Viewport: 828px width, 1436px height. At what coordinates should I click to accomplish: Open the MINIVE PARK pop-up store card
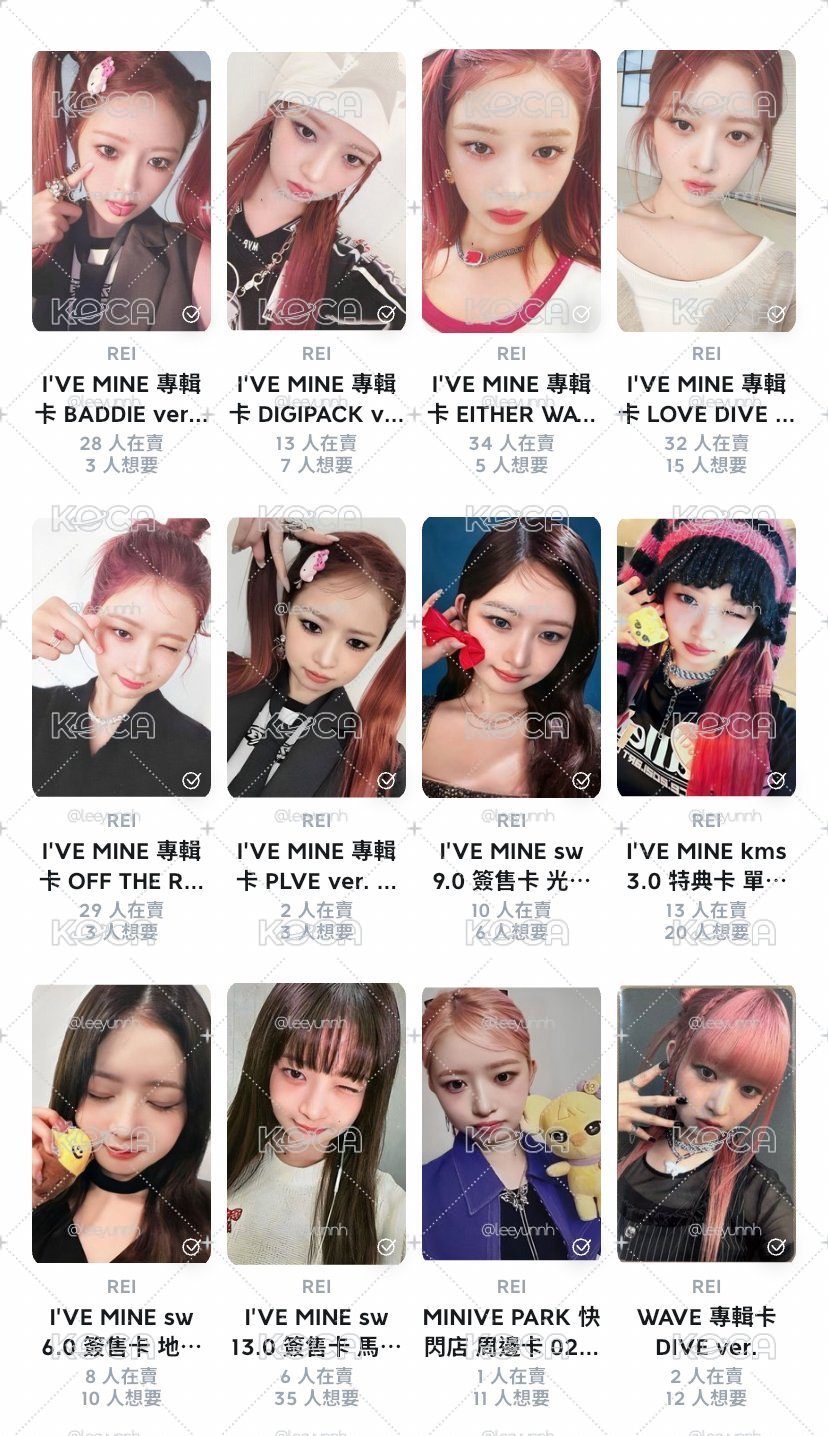click(x=511, y=1124)
